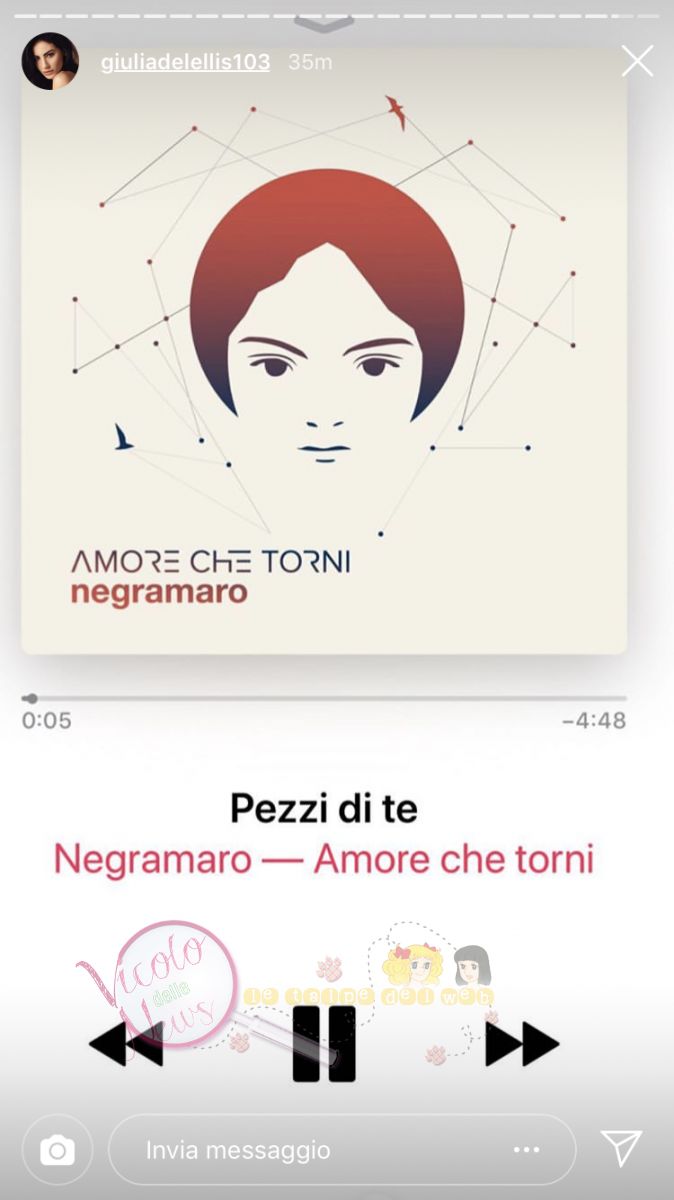
Task: Open the camera icon beside the message box
Action: 57,1150
